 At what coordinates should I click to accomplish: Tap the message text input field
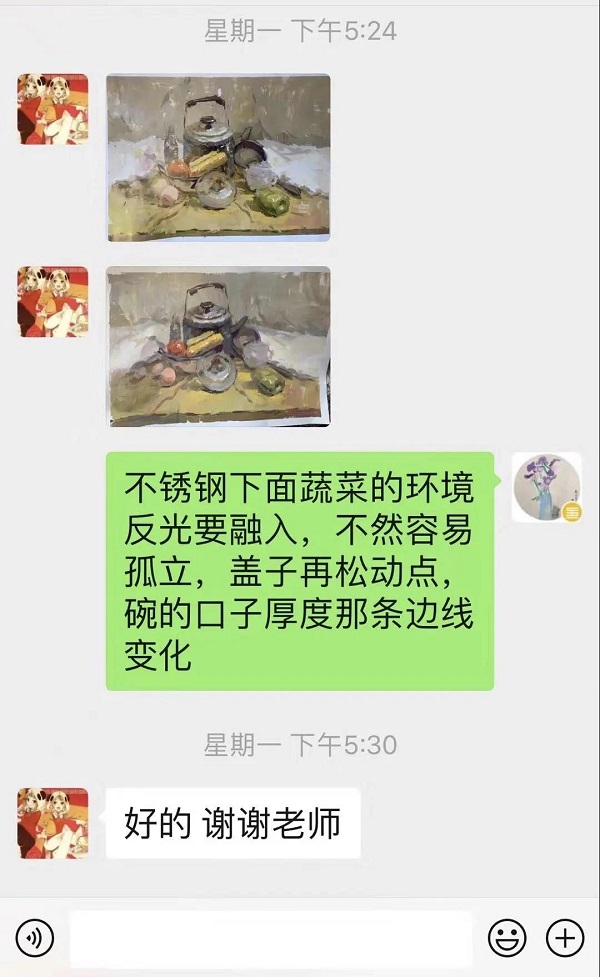(x=270, y=938)
